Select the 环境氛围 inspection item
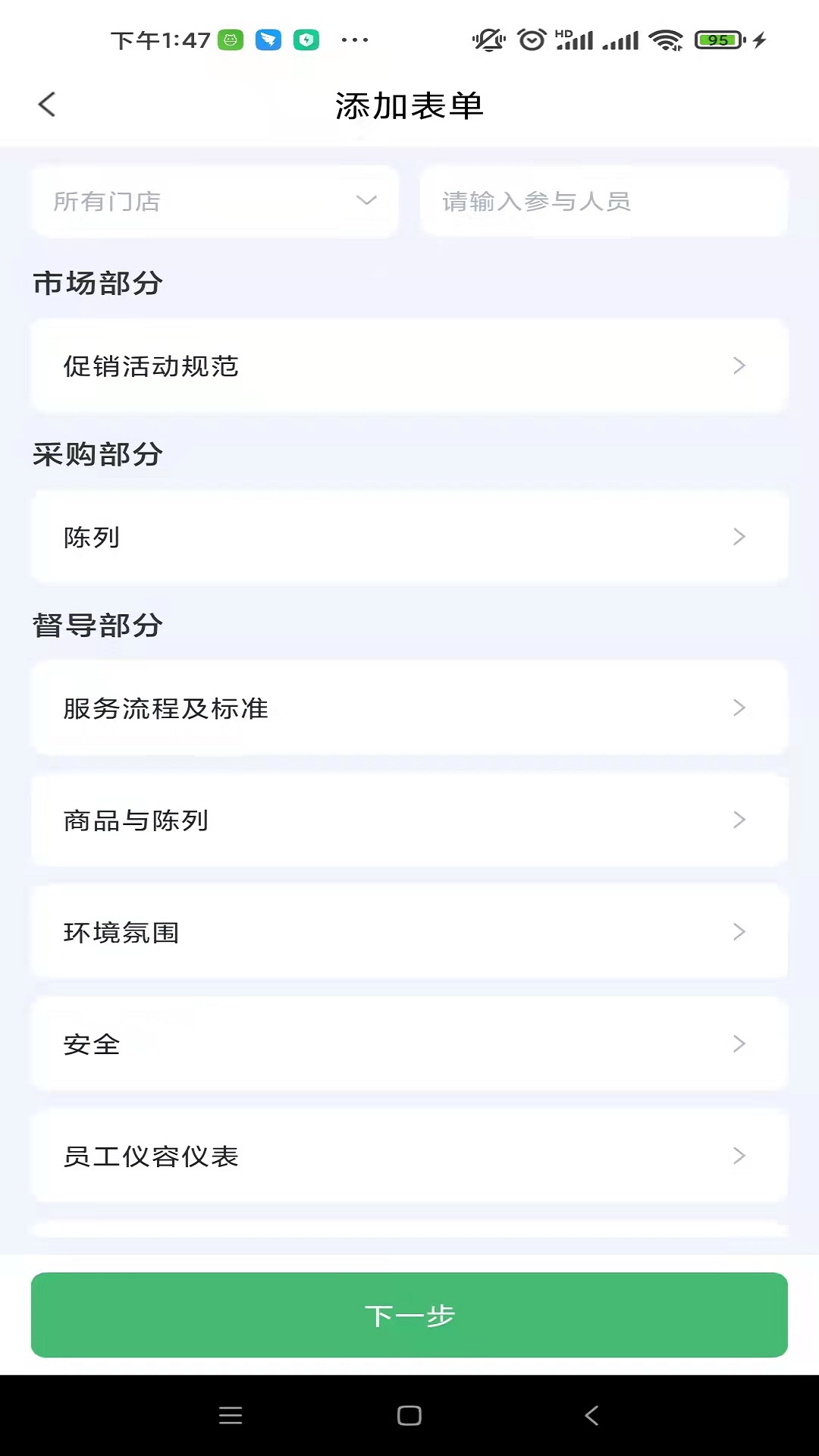This screenshot has height=1456, width=819. (x=409, y=932)
